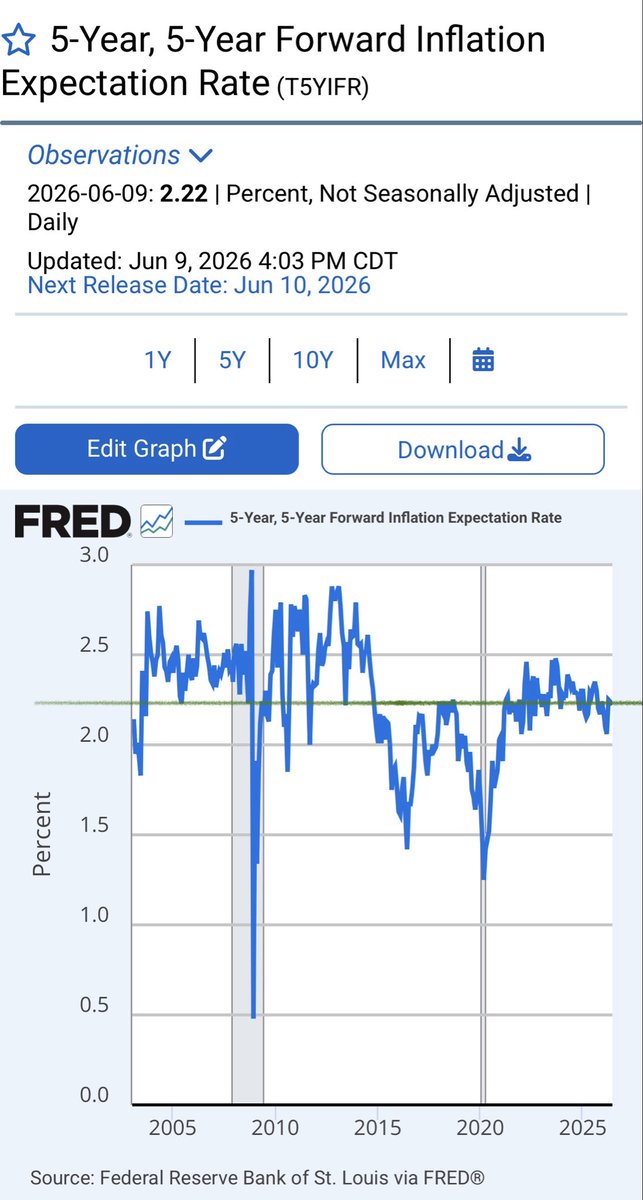Viewport: 643px width, 1200px height.
Task: Favorite this series with the star icon
Action: coord(17,41)
